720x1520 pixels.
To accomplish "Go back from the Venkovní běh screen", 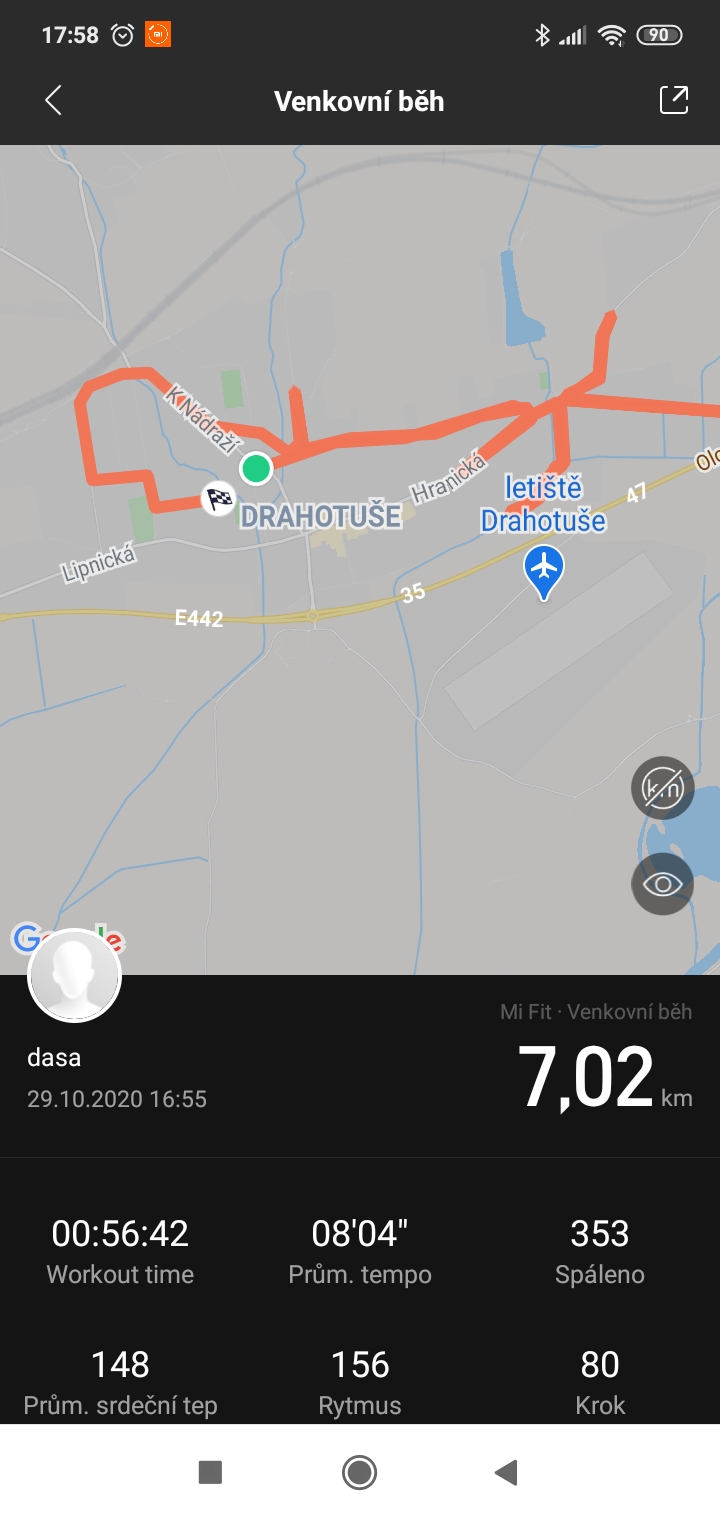I will coord(54,100).
